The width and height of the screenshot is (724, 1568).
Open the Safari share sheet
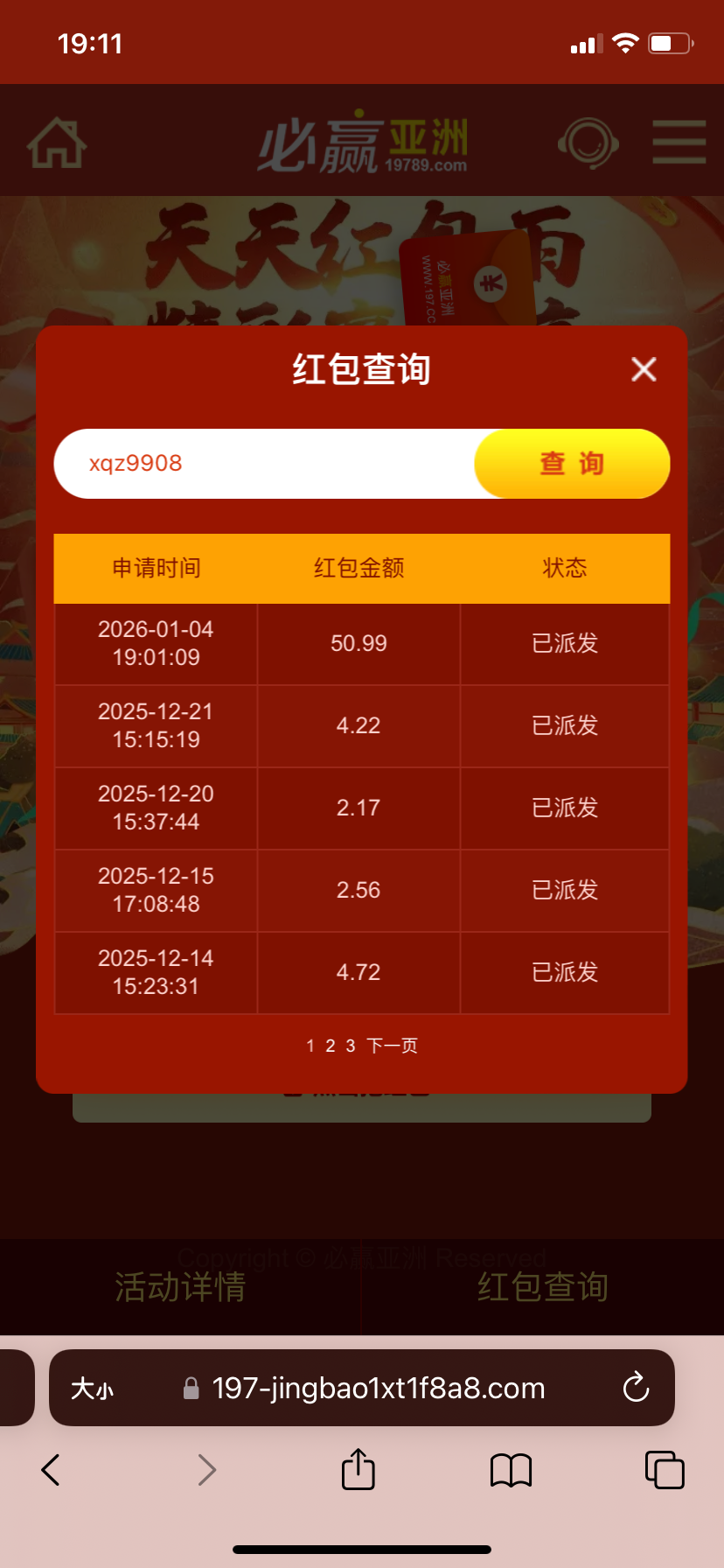pyautogui.click(x=358, y=1469)
